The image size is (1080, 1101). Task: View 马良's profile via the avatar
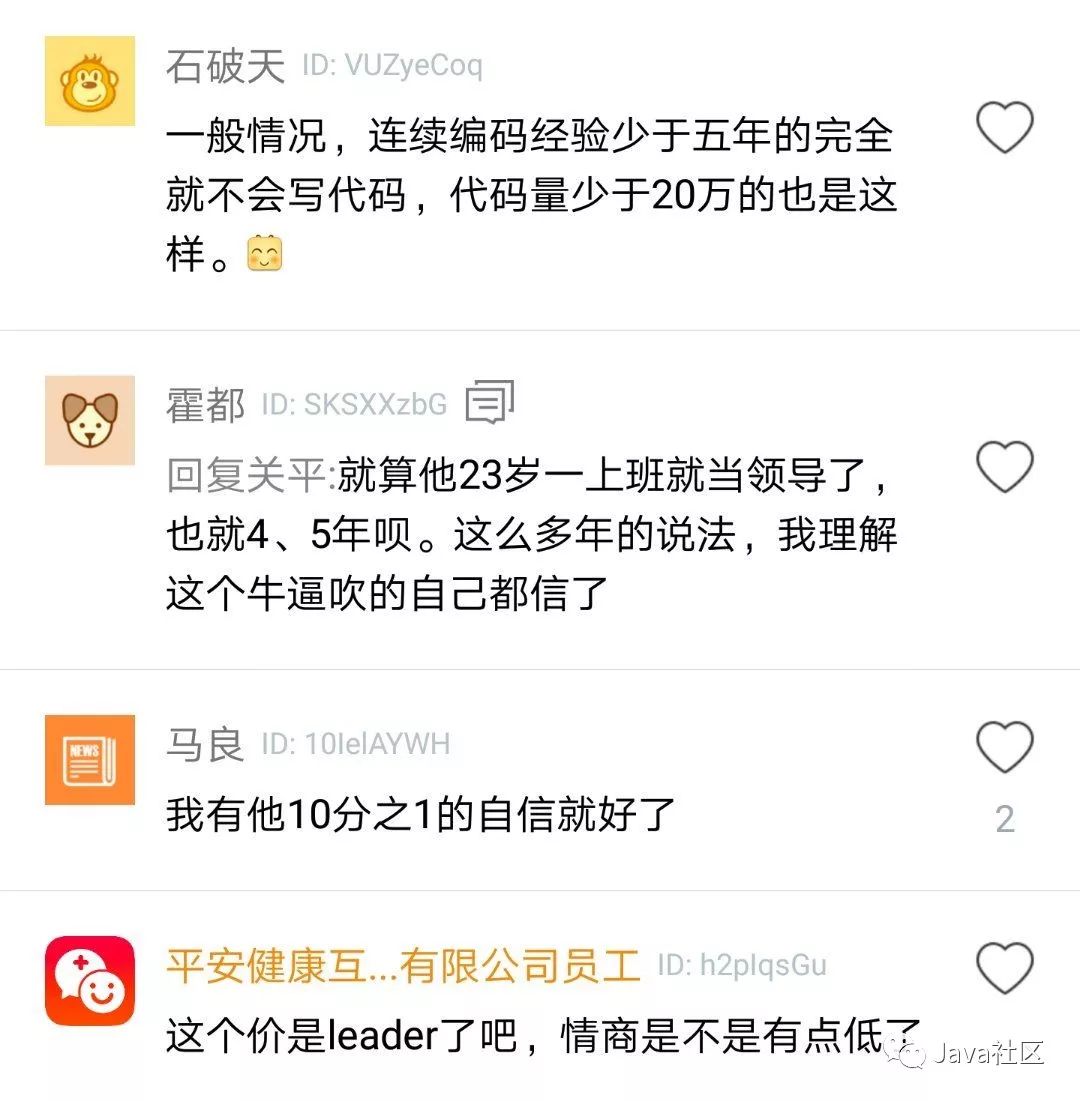point(90,760)
